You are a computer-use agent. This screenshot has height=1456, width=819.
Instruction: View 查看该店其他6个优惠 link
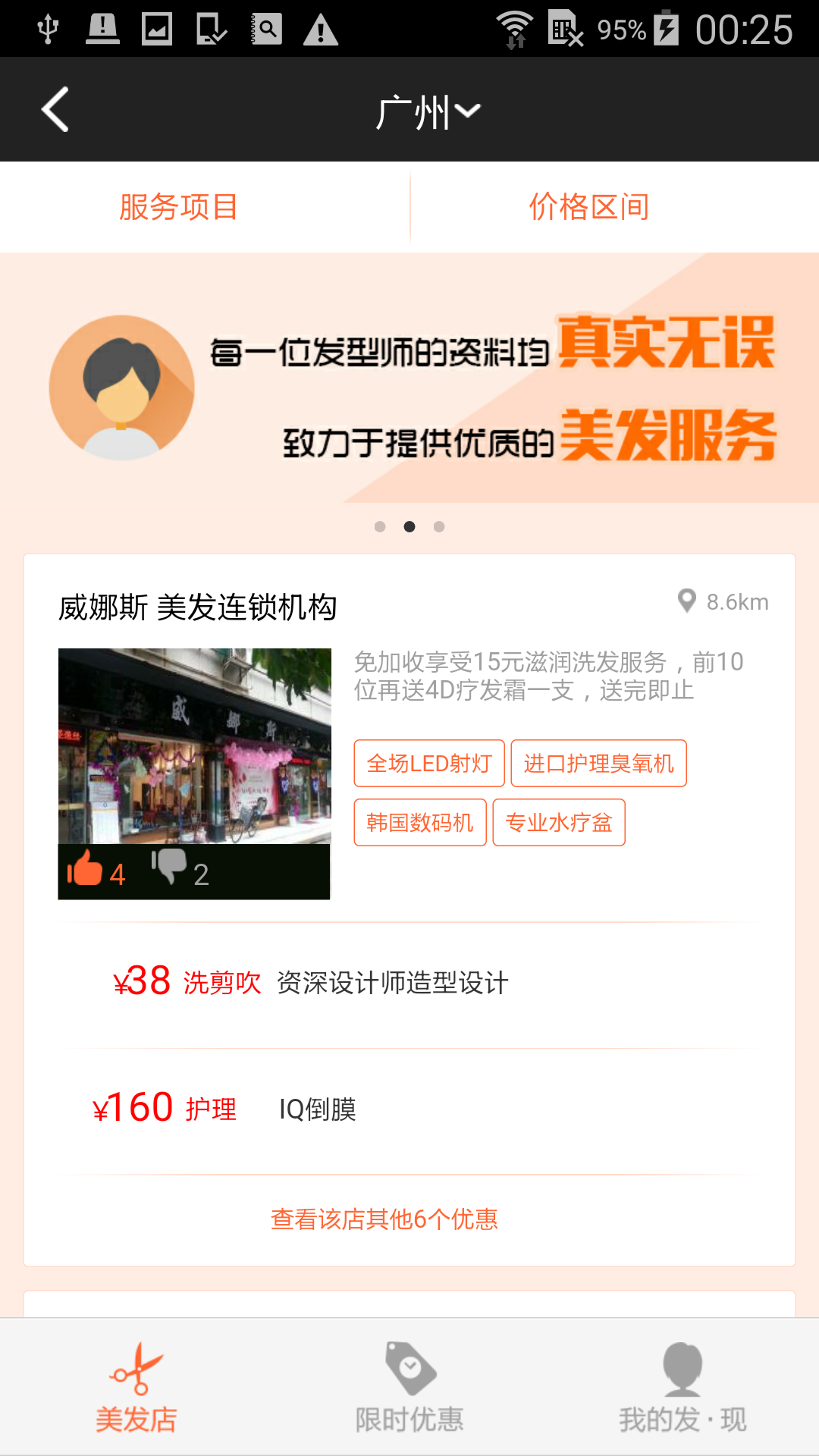pyautogui.click(x=384, y=1219)
